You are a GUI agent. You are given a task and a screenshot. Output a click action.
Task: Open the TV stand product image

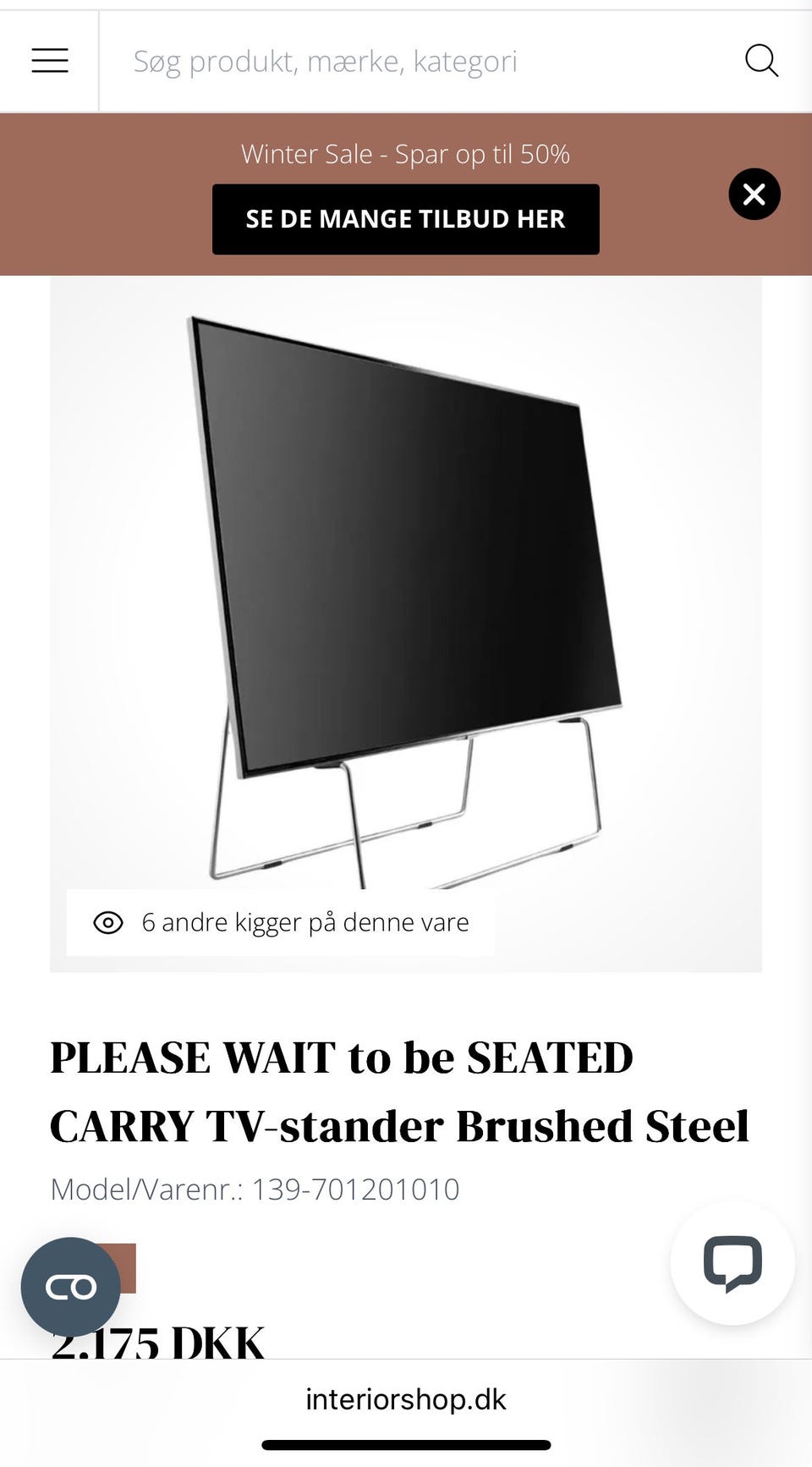[x=406, y=624]
